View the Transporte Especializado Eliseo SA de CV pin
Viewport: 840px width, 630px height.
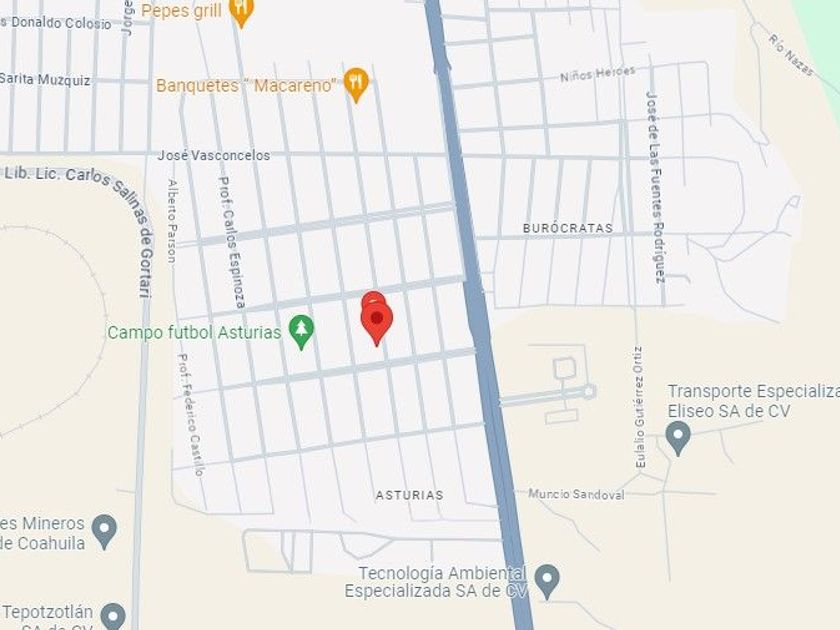click(678, 438)
